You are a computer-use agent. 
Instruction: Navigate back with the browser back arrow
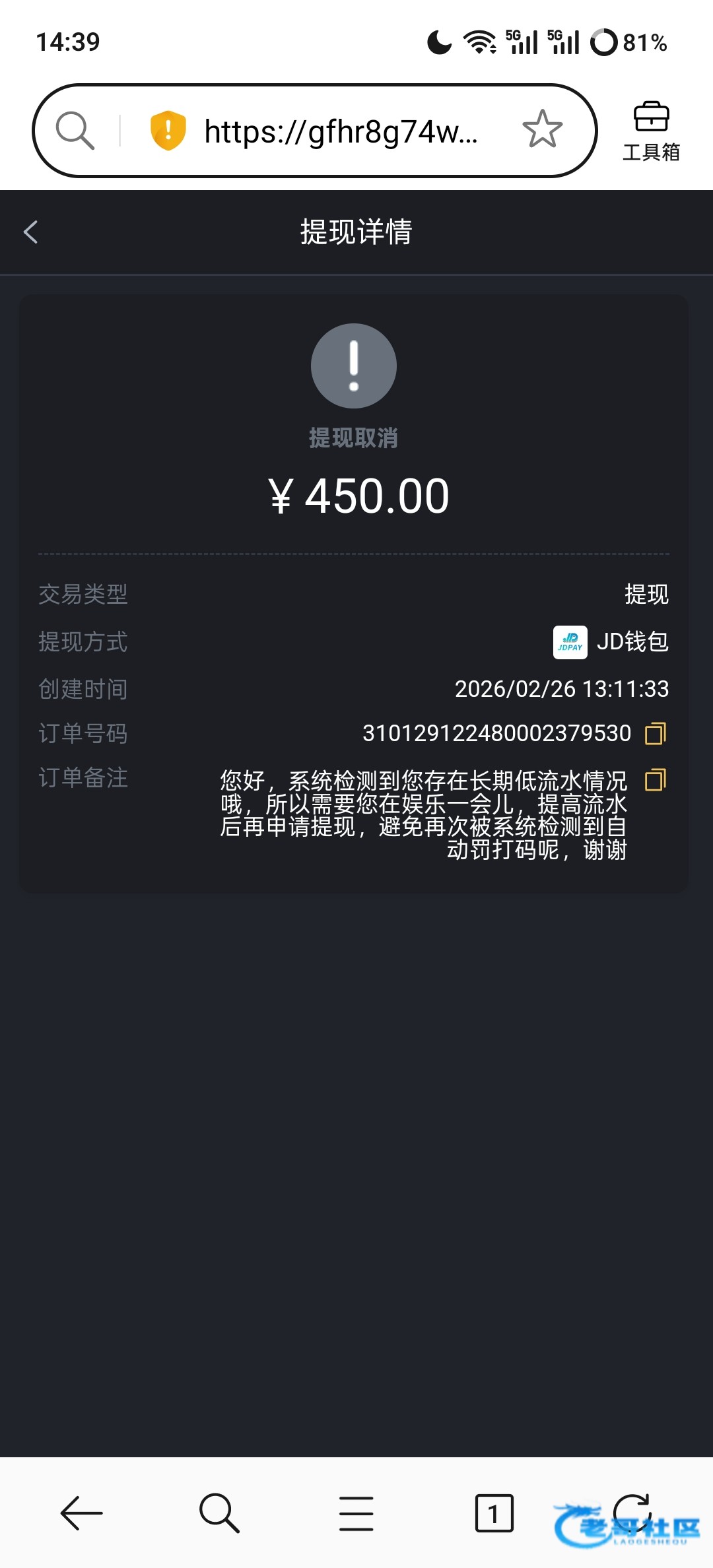[x=81, y=1513]
